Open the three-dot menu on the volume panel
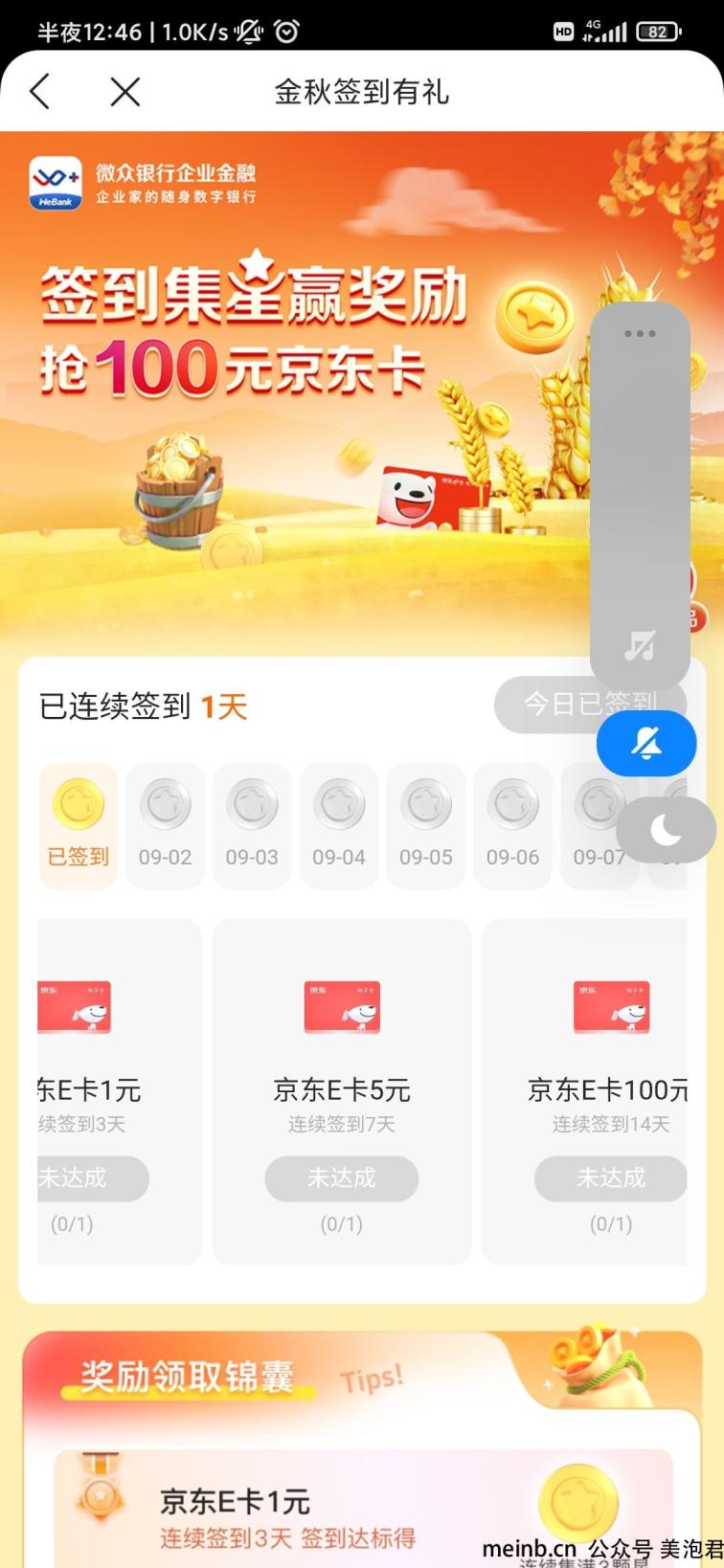The image size is (724, 1568). click(x=640, y=334)
